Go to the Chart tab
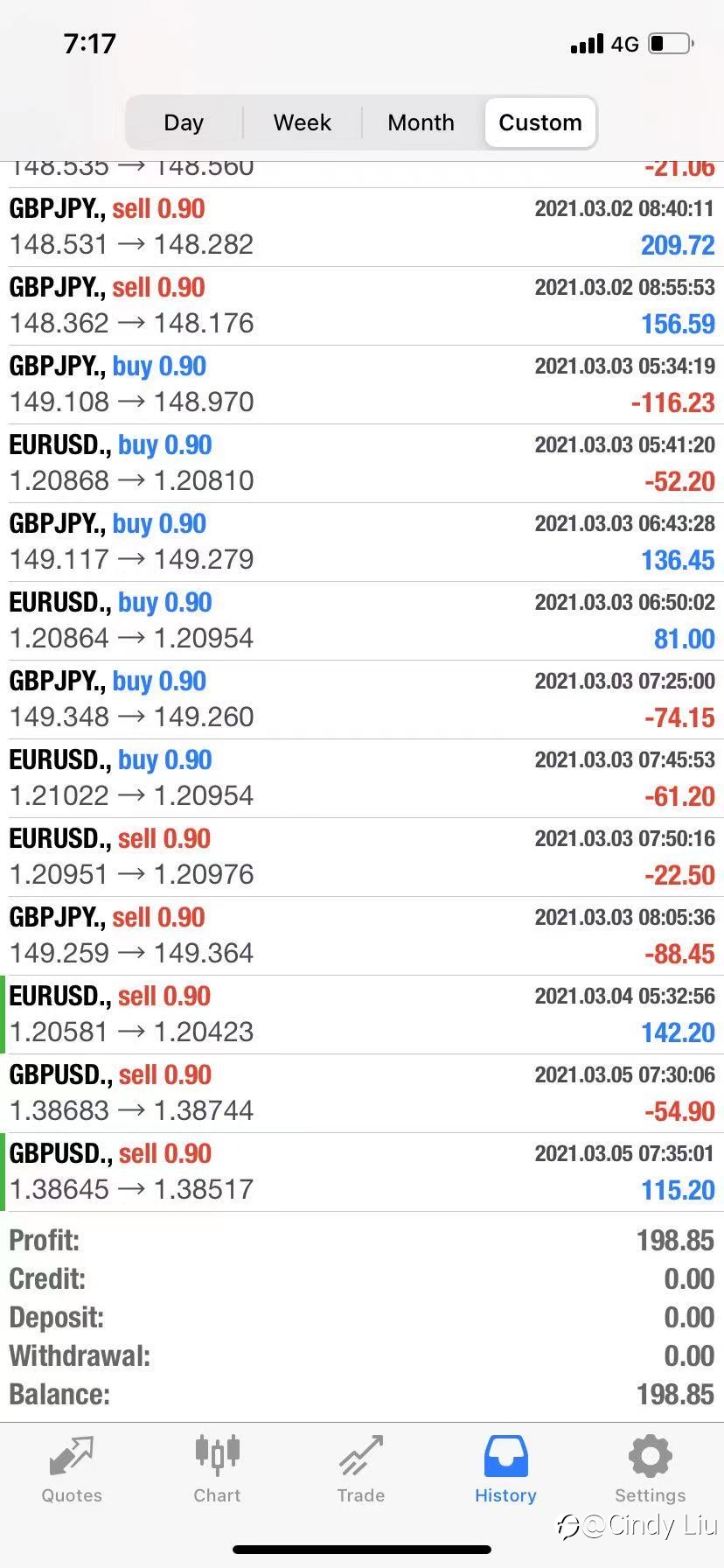The width and height of the screenshot is (724, 1568). tap(217, 1470)
